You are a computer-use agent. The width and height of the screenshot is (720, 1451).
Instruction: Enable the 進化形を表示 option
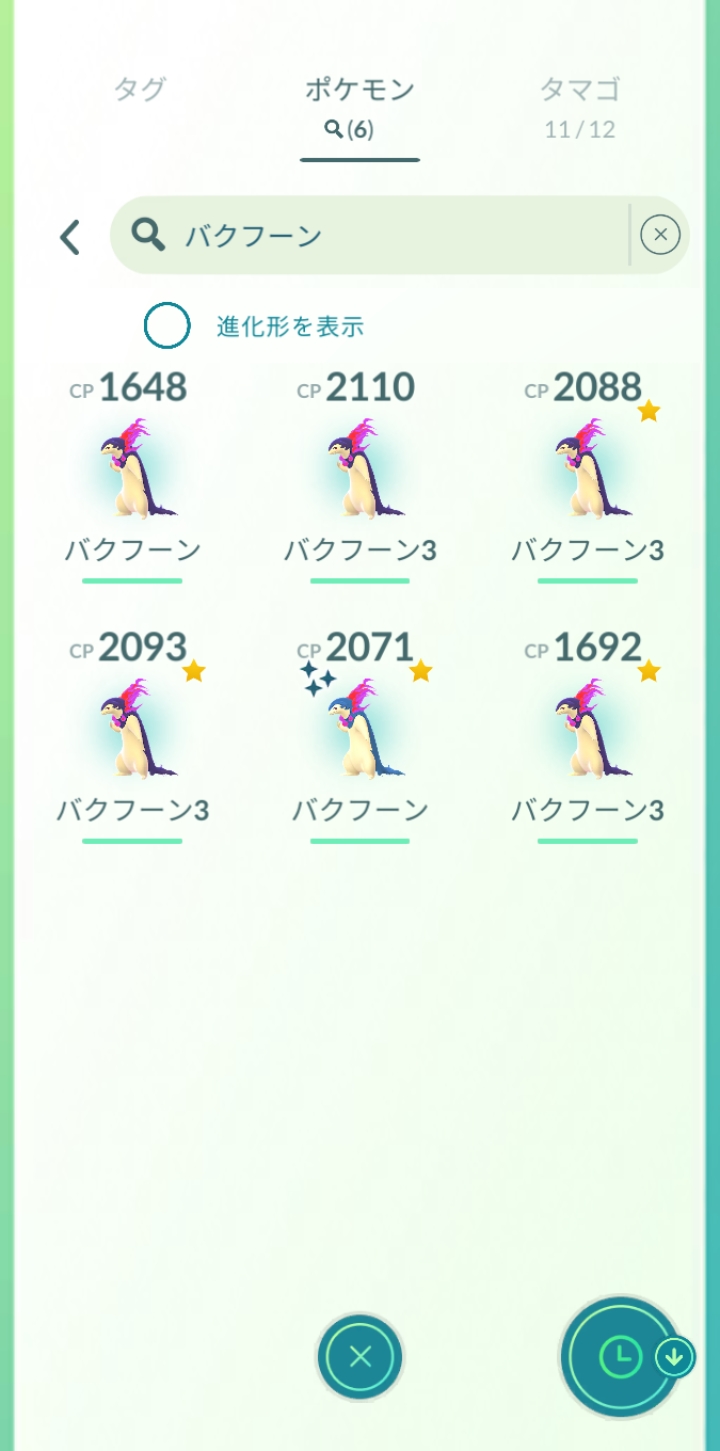(x=167, y=326)
